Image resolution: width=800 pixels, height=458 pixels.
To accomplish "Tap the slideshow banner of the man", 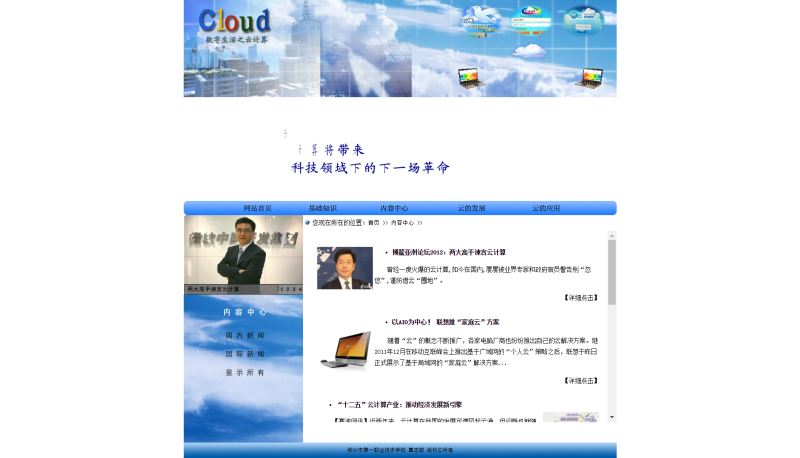I will [x=243, y=250].
